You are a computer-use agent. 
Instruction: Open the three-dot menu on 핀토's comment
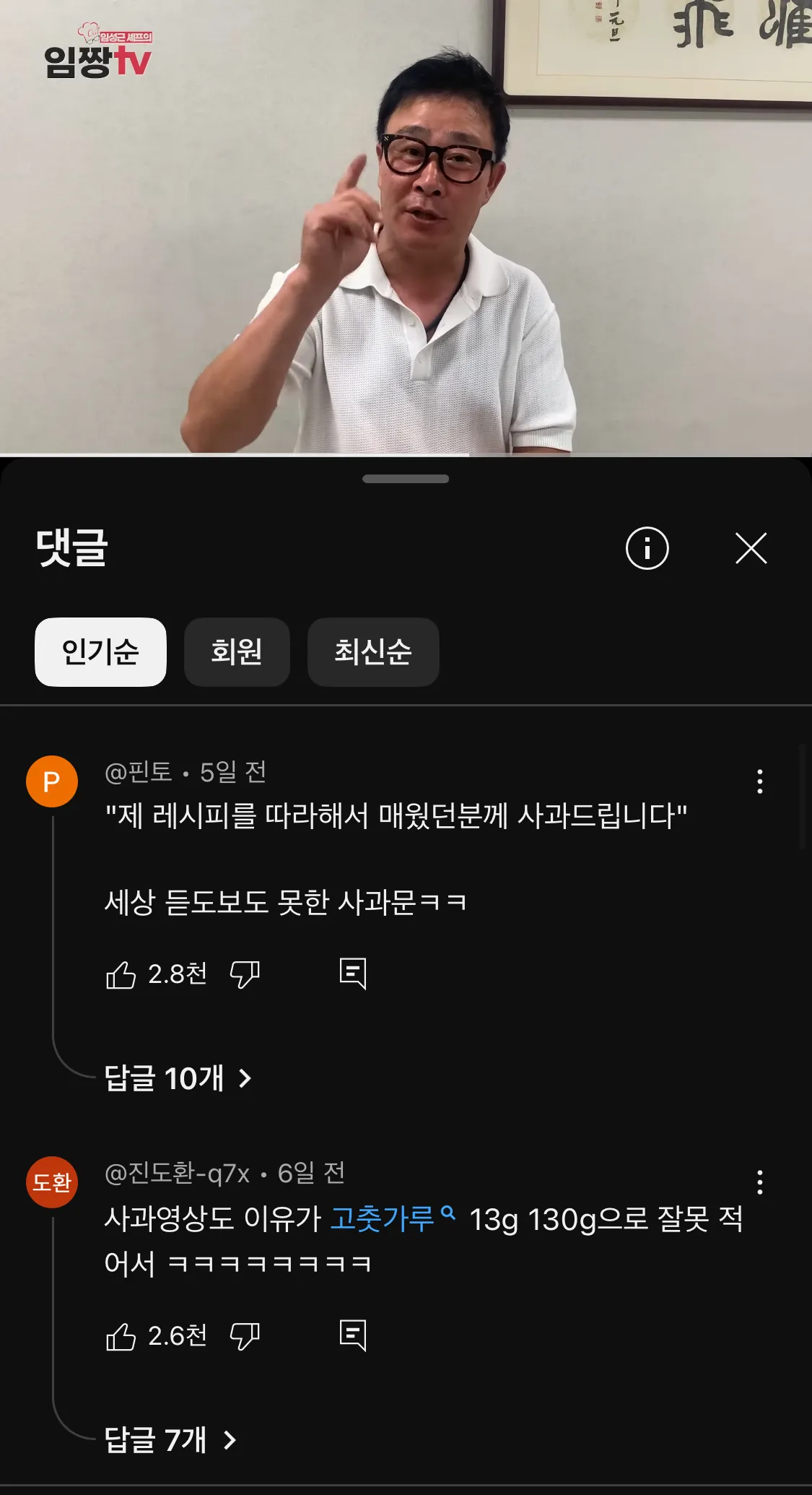[x=759, y=781]
